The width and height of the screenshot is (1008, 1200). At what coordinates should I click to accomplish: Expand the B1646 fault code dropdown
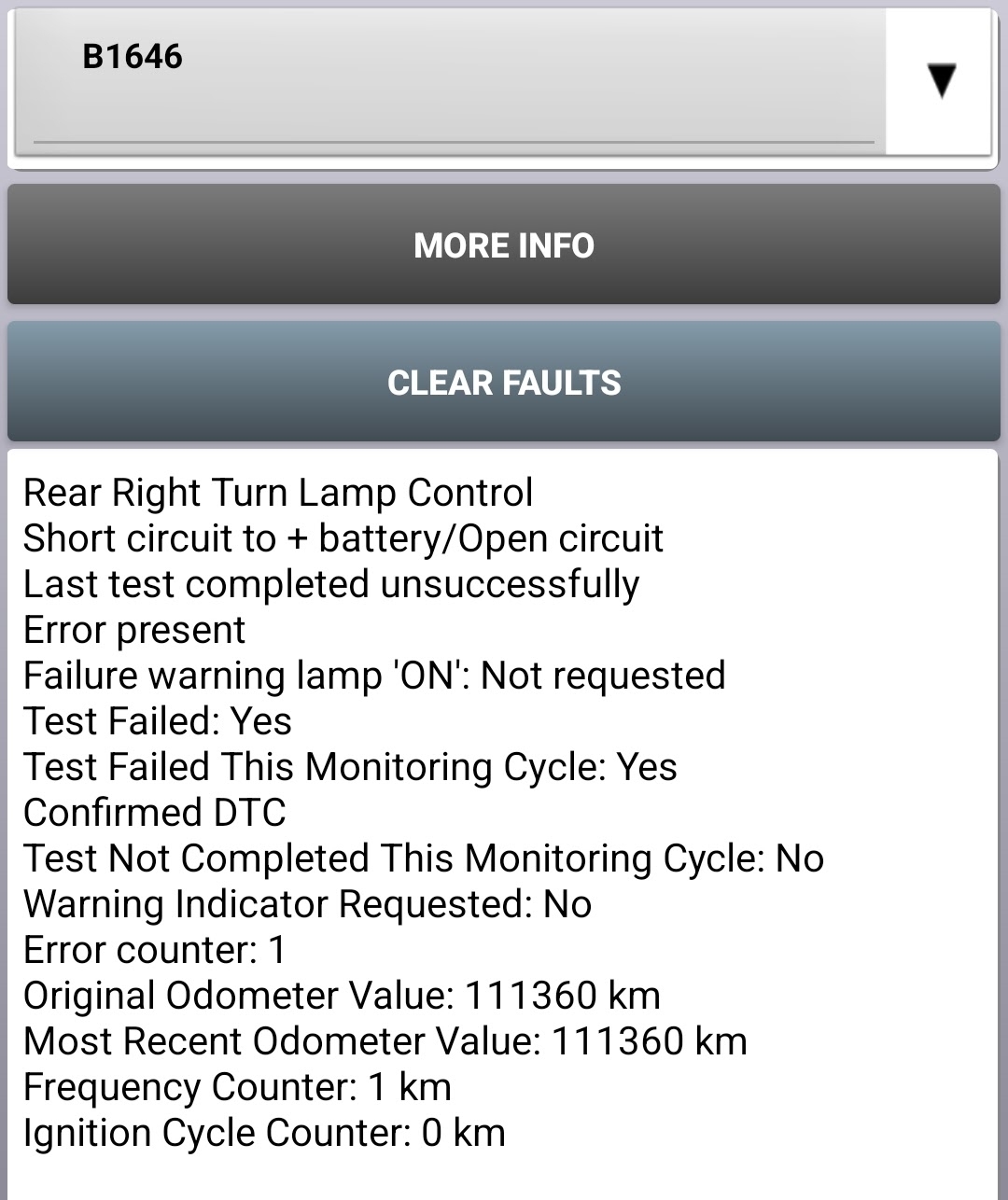tap(941, 81)
